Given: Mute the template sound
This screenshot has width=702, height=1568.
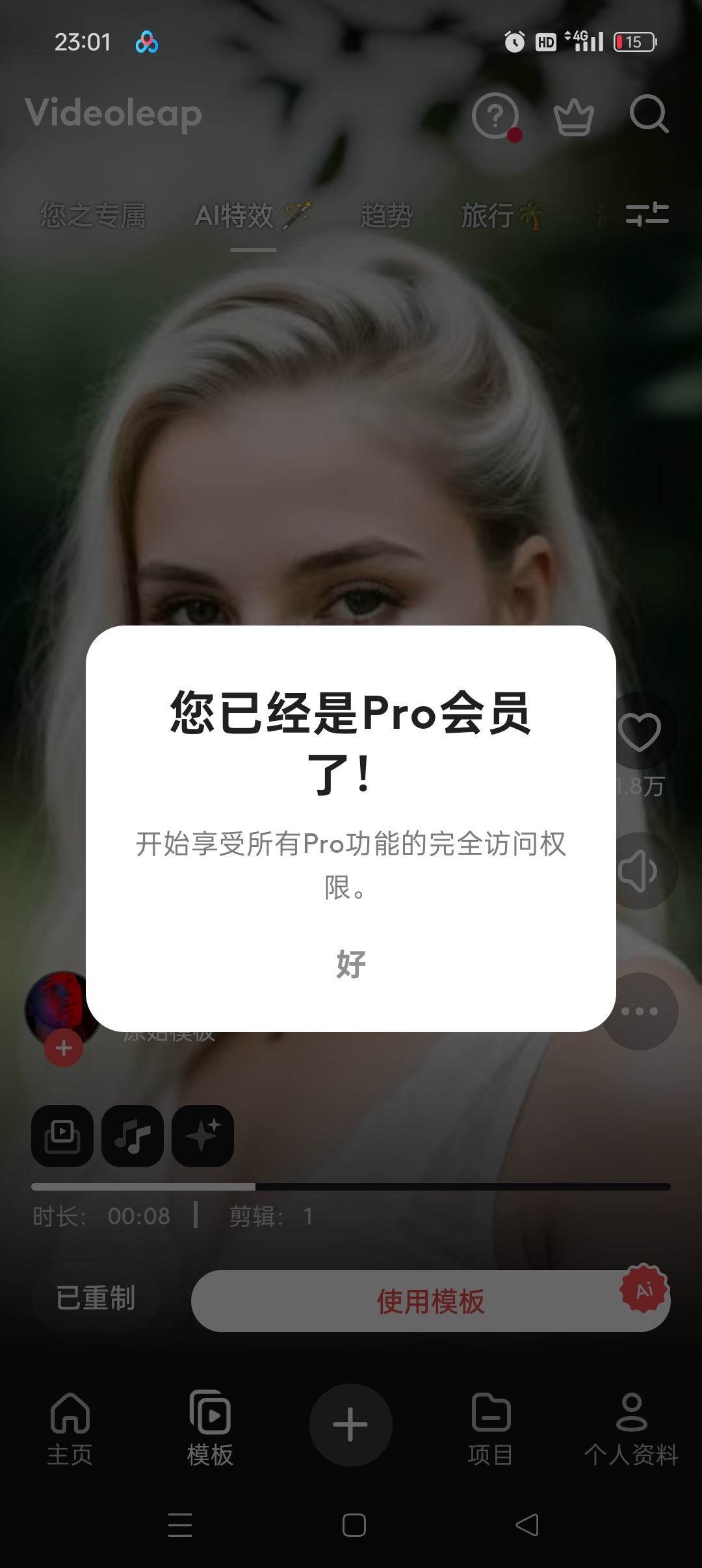Looking at the screenshot, I should pyautogui.click(x=640, y=871).
